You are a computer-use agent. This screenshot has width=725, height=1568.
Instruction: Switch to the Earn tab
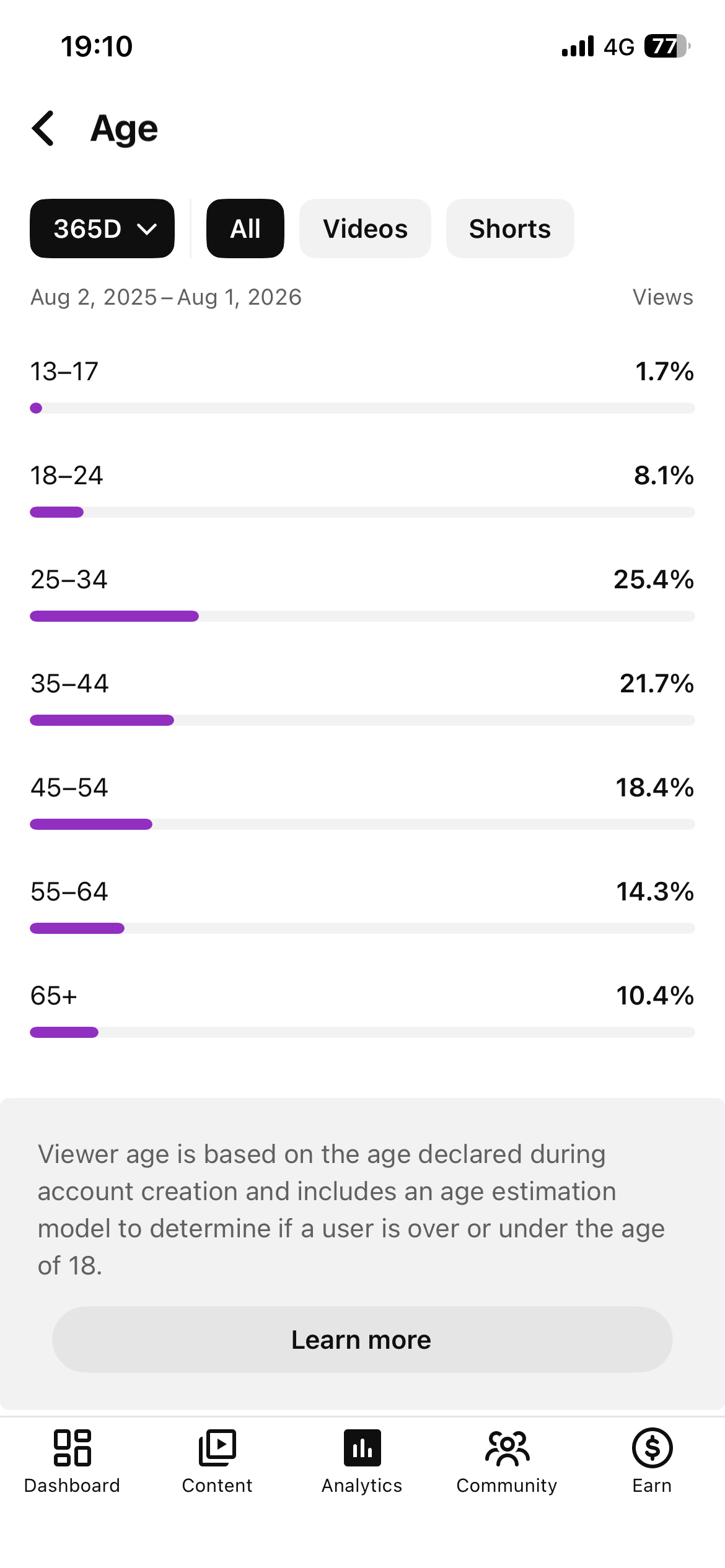tap(652, 1461)
